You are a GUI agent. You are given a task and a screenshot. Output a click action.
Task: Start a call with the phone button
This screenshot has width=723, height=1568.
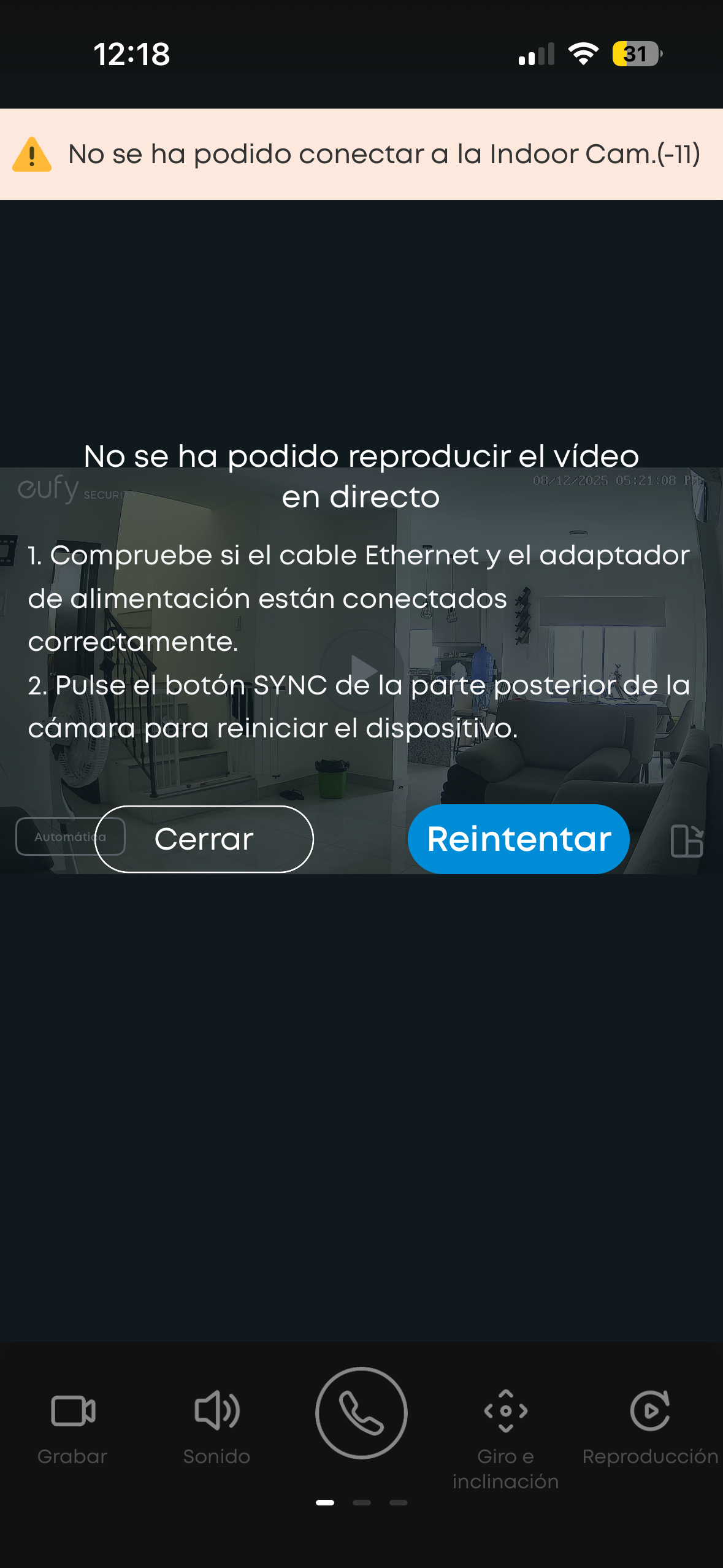coord(361,1412)
